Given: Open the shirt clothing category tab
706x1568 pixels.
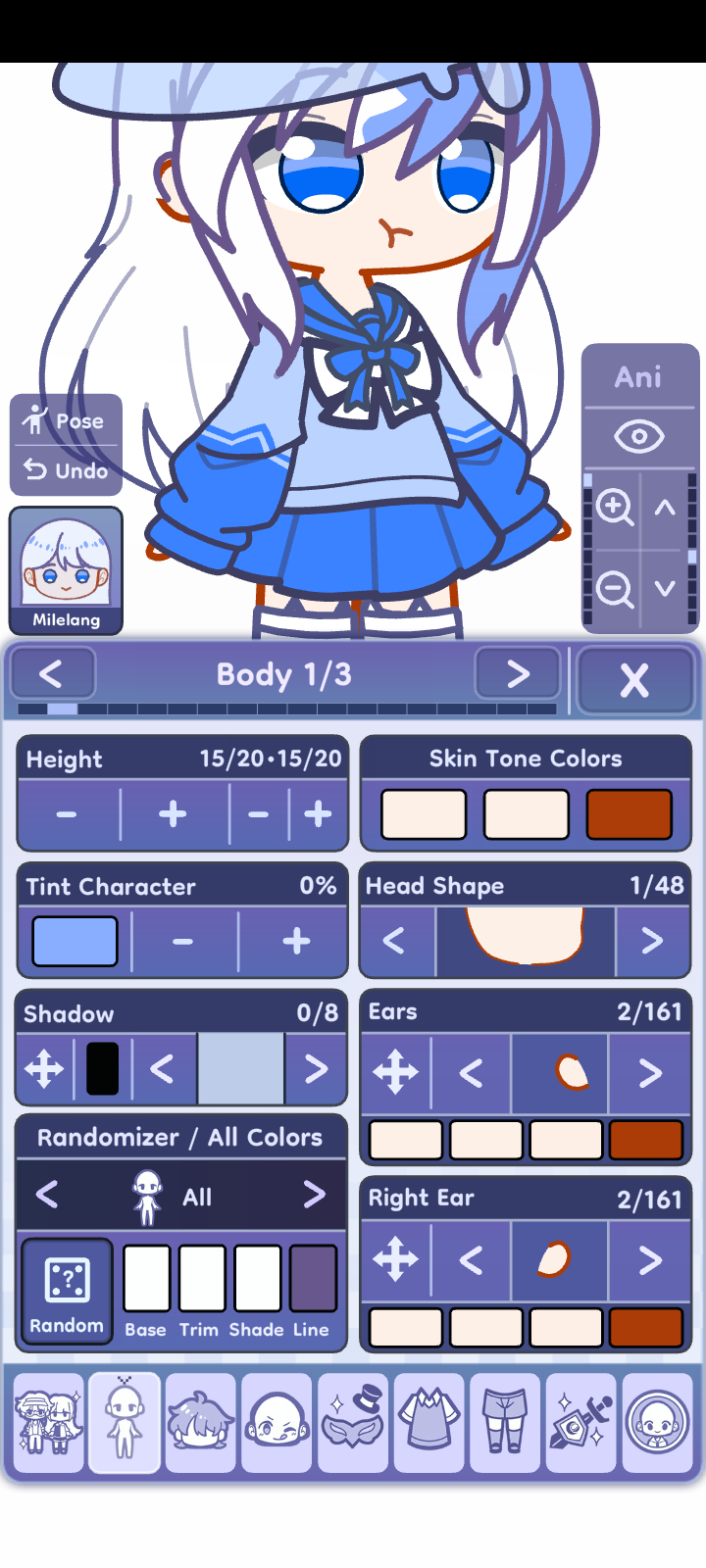Looking at the screenshot, I should pos(429,1422).
